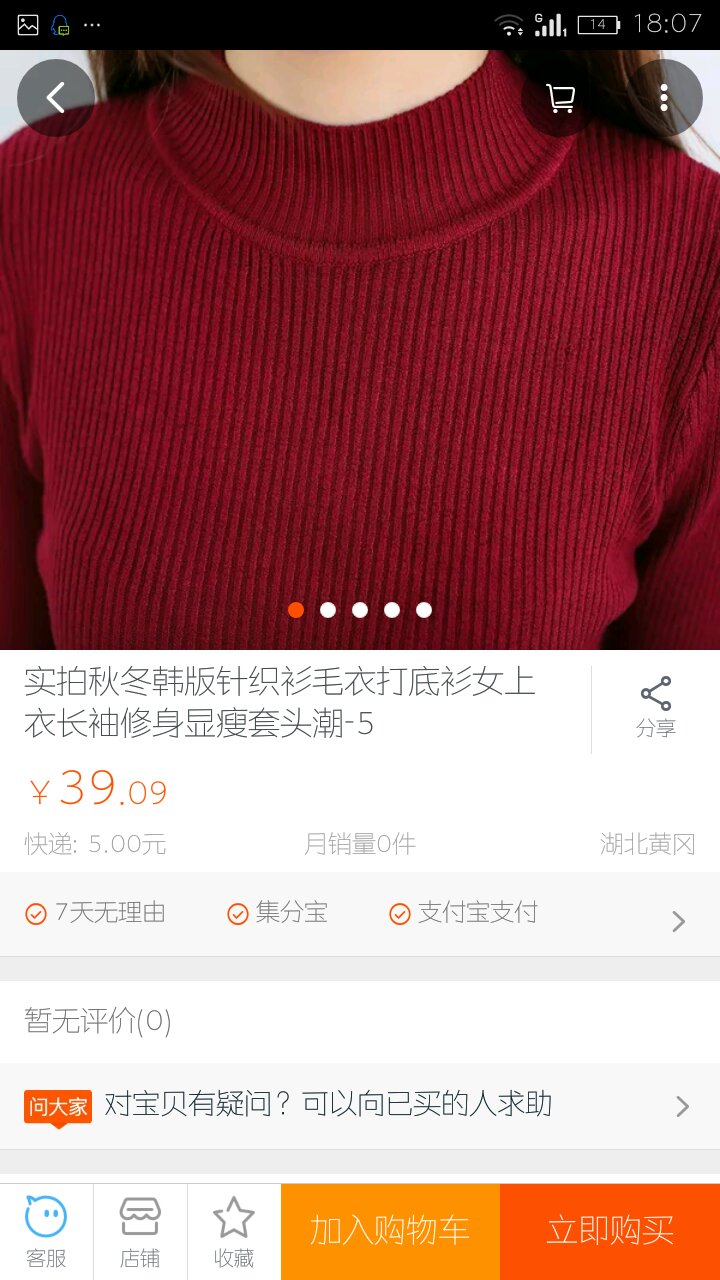Buy now with 立即购买
The height and width of the screenshot is (1280, 720).
pos(610,1232)
